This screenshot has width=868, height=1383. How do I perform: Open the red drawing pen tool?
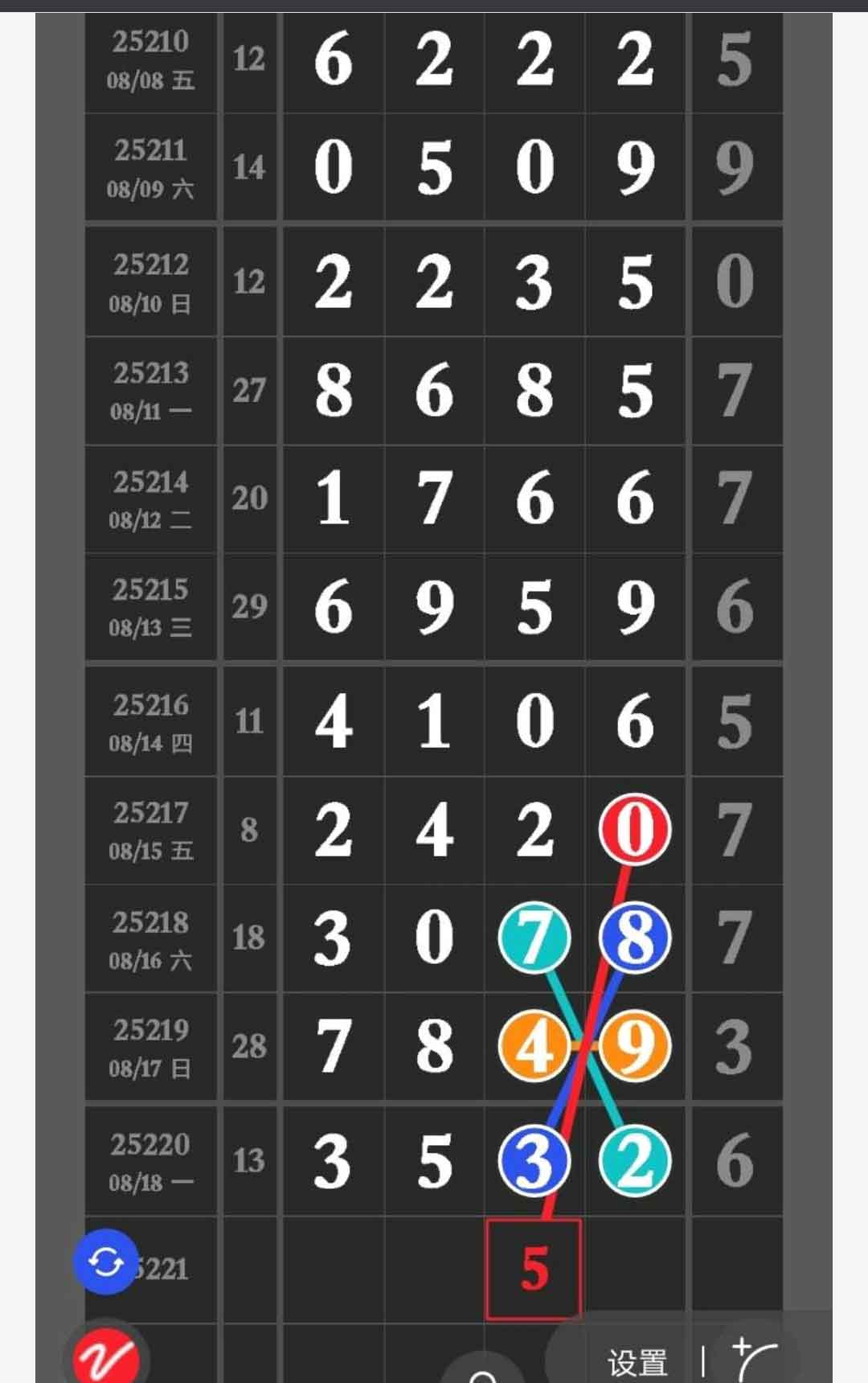(106, 1359)
